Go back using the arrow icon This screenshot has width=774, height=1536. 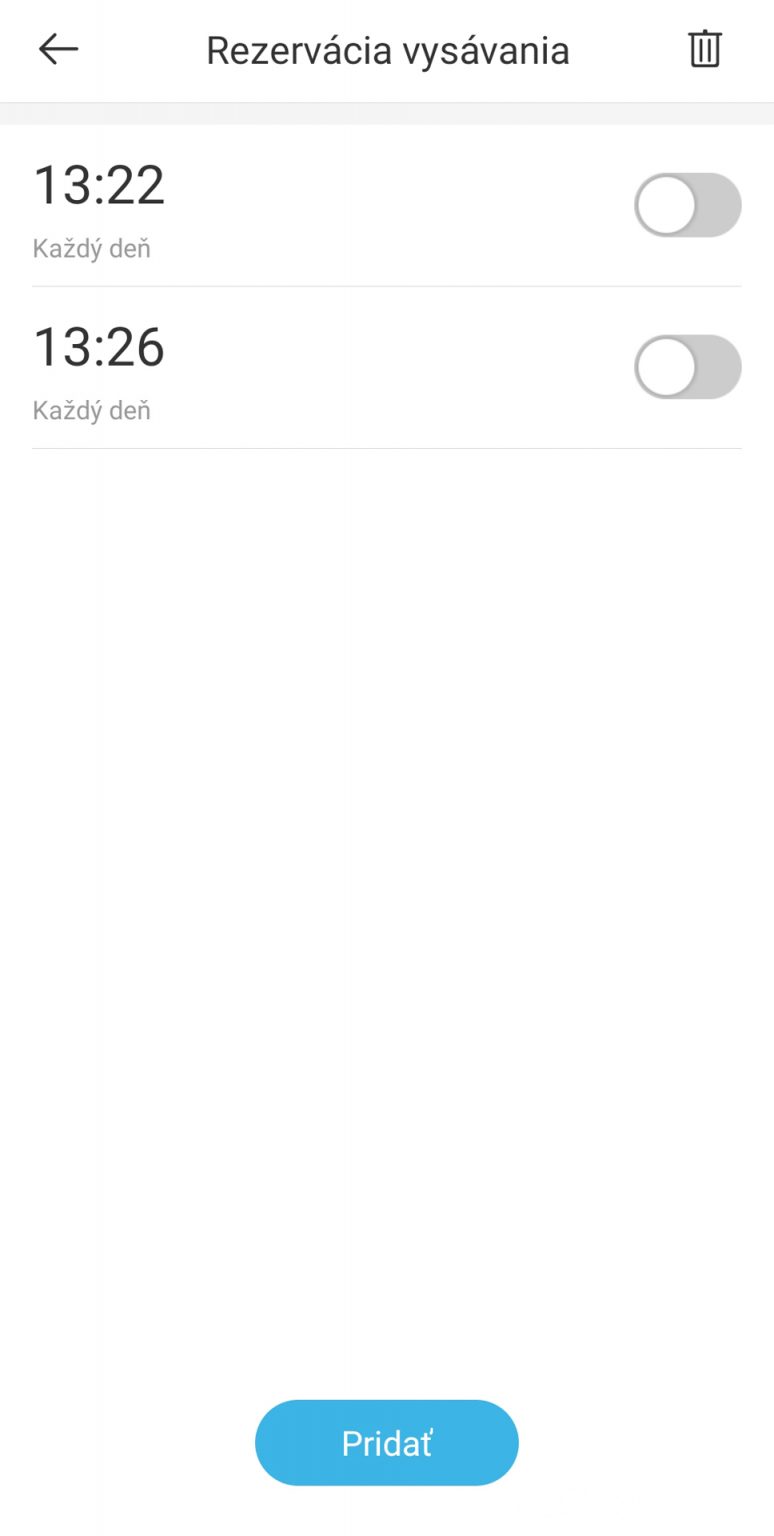[x=58, y=49]
